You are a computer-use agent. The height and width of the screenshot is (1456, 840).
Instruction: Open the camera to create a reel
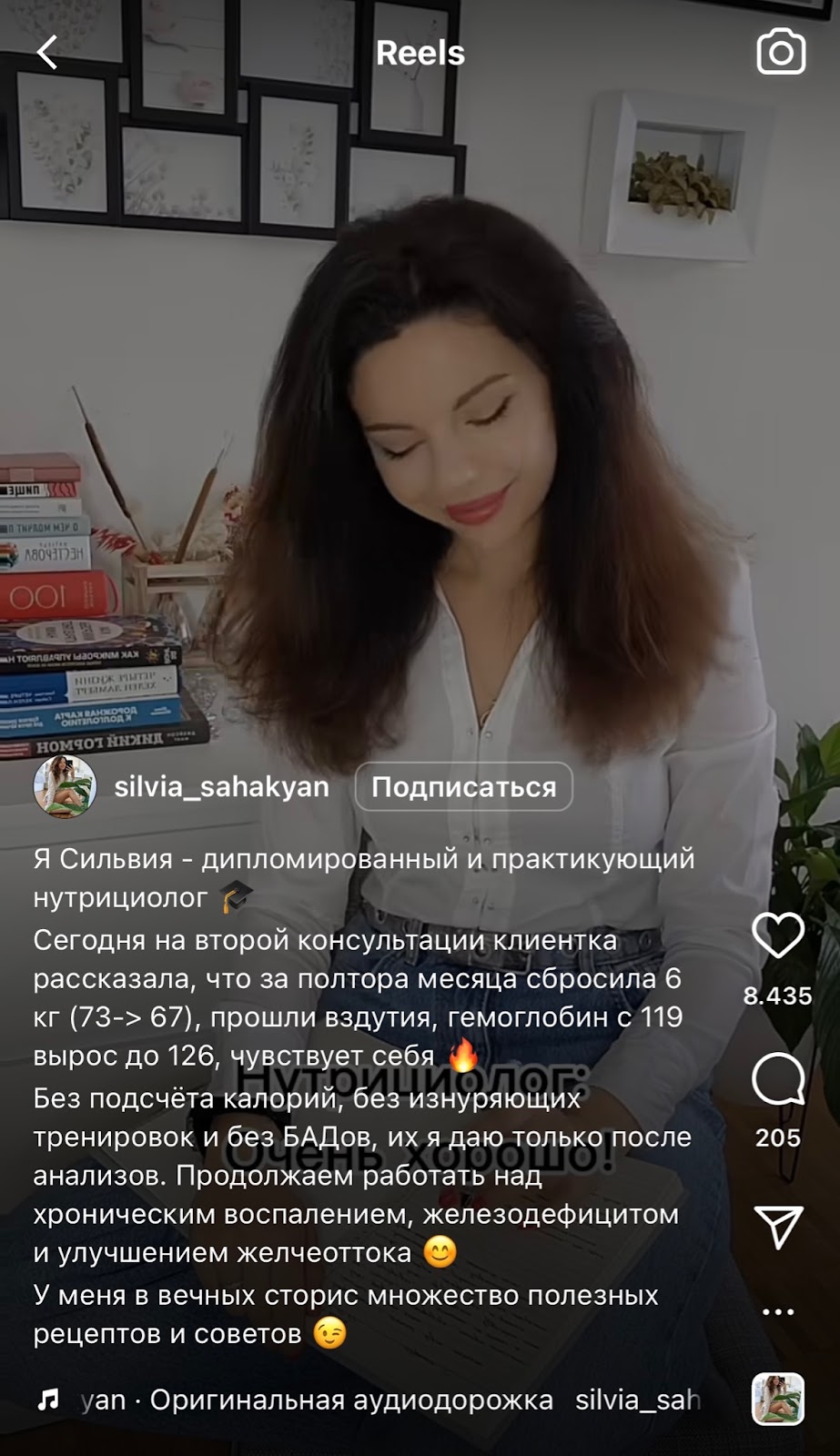click(781, 53)
